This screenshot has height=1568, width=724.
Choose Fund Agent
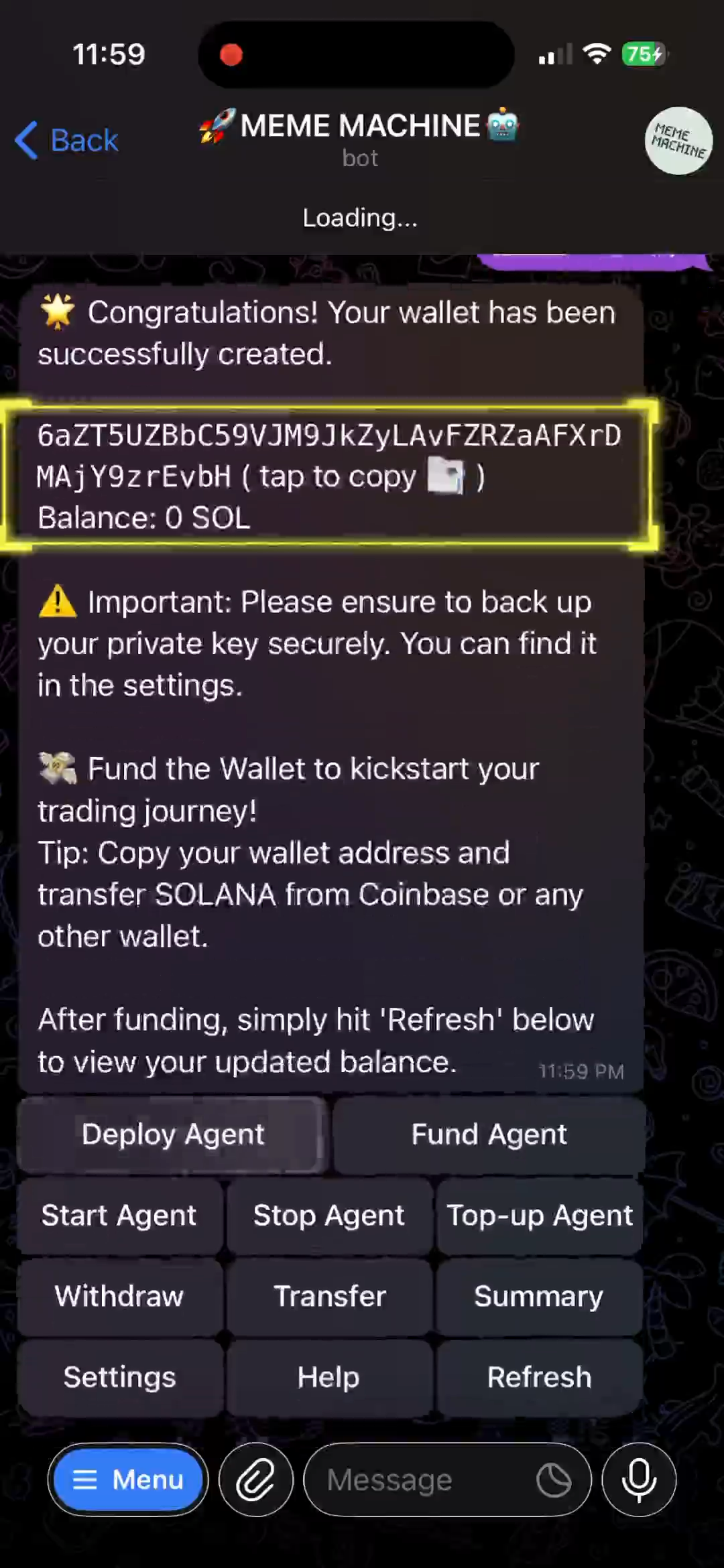489,1134
